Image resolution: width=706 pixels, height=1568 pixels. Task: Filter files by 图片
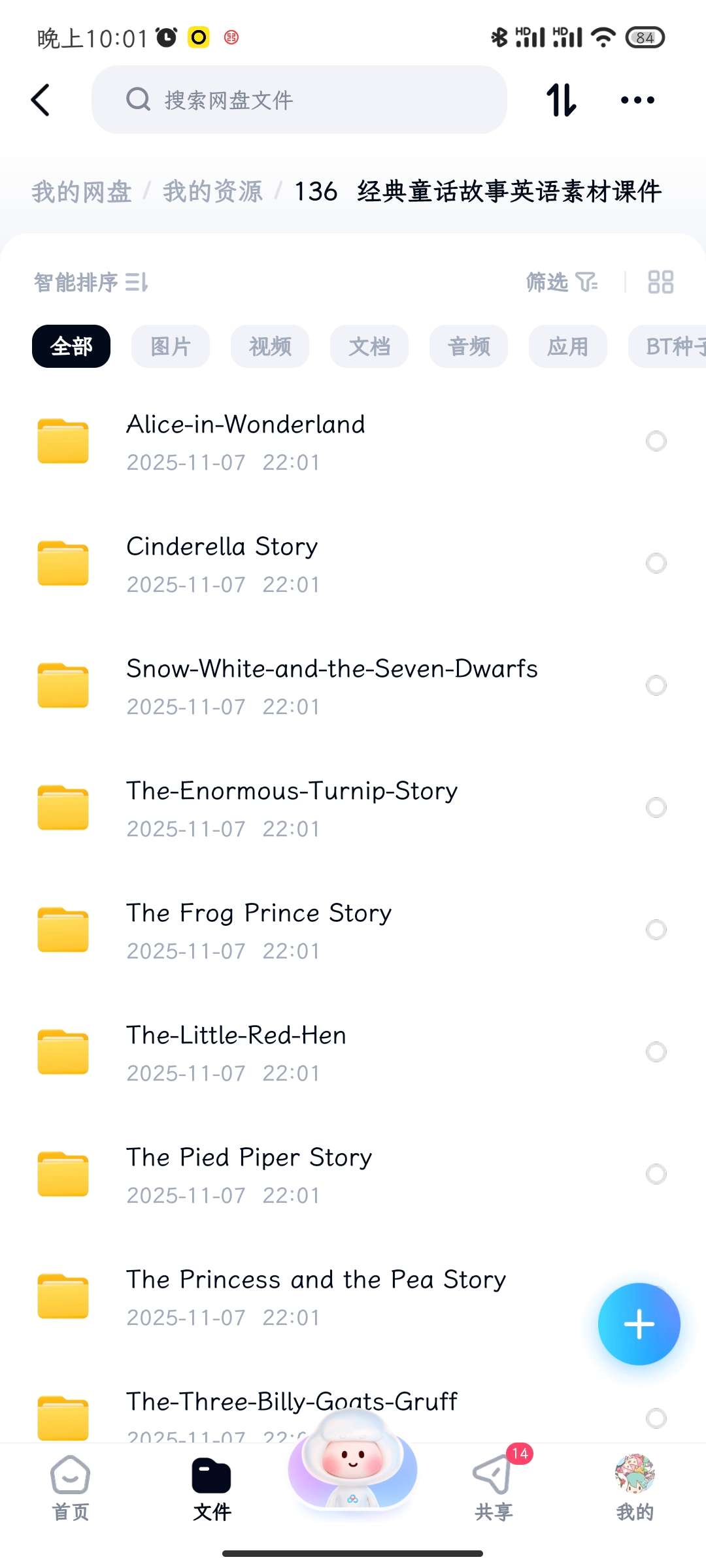171,346
